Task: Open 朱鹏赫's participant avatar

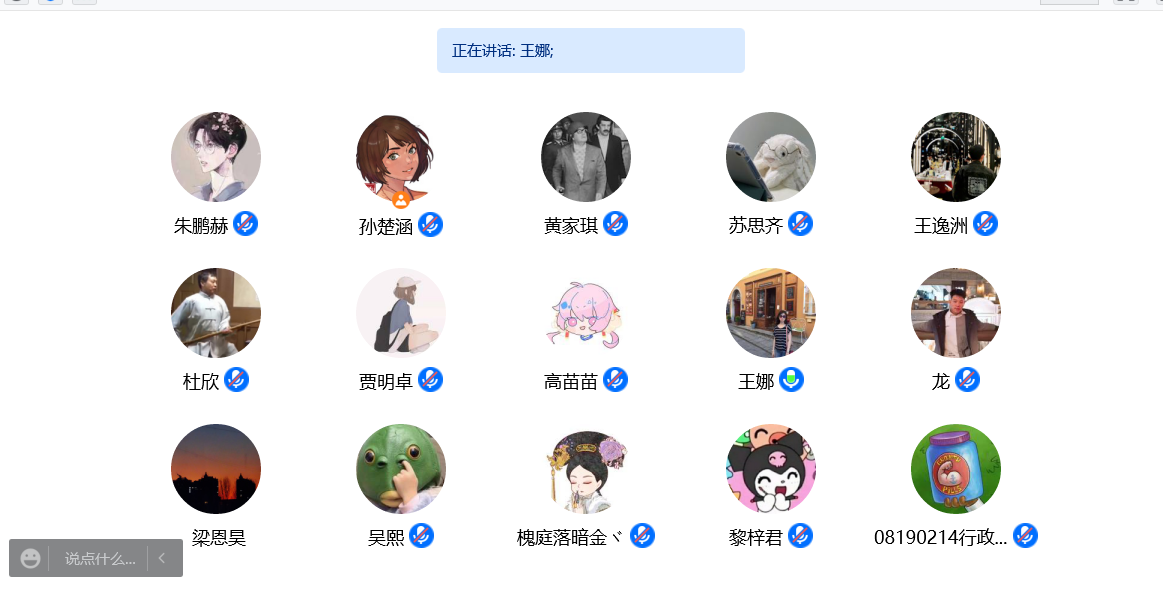Action: click(216, 157)
